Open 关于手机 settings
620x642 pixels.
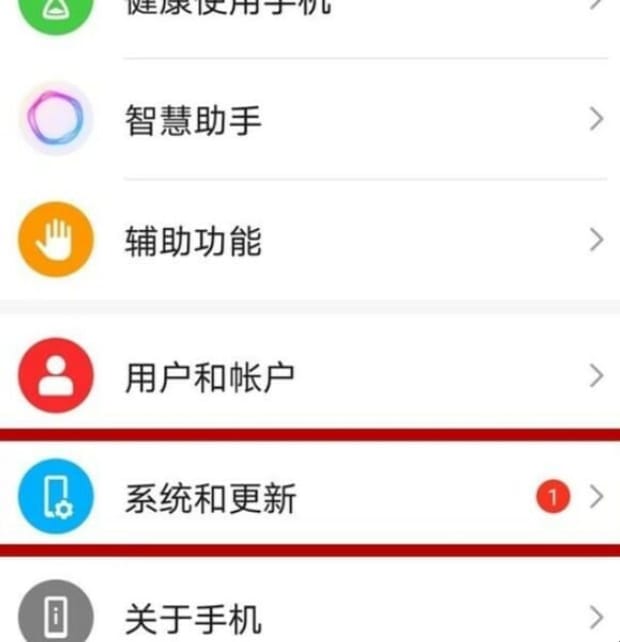coord(193,618)
